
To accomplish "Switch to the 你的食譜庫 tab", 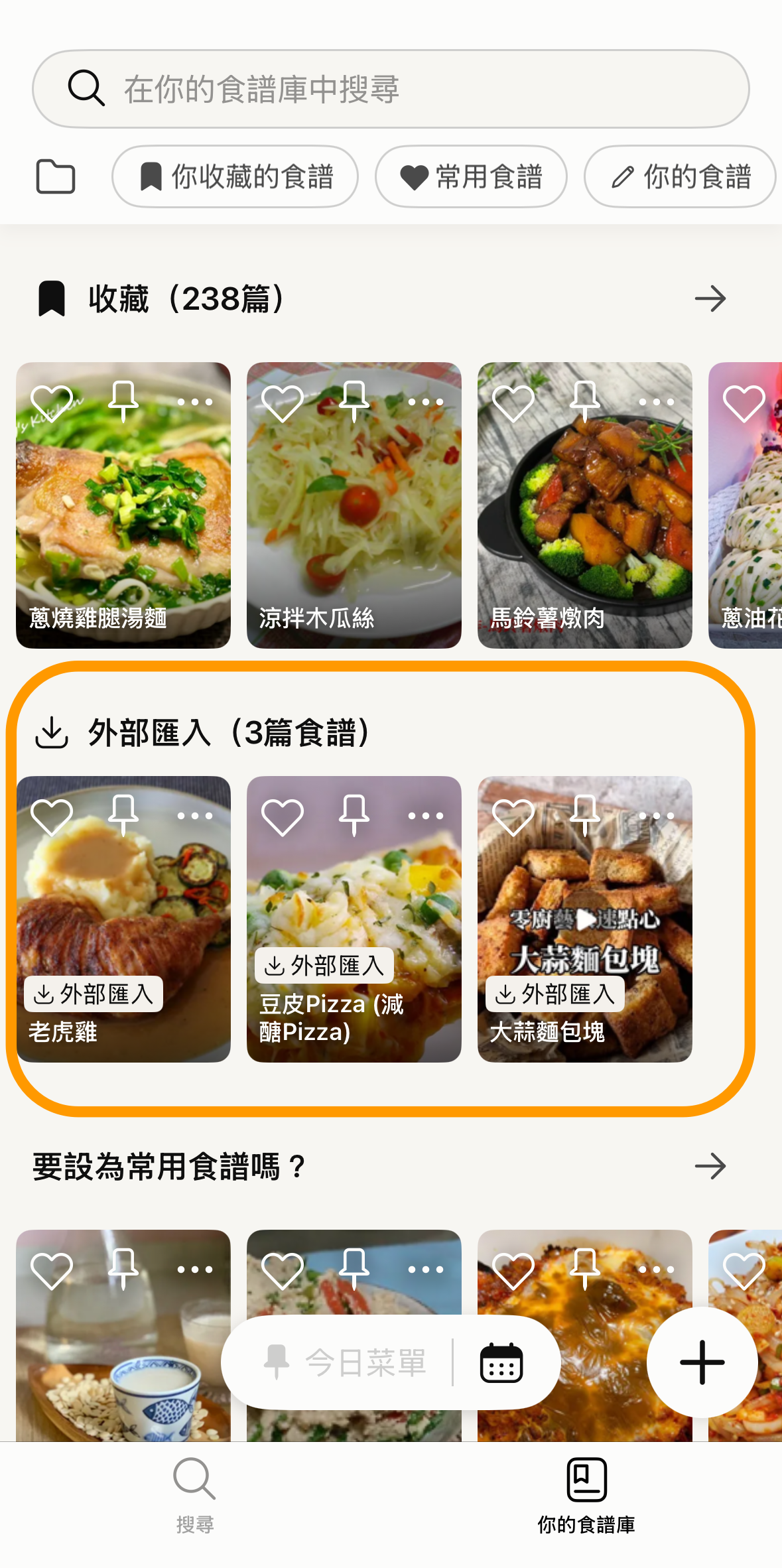I will click(586, 1495).
